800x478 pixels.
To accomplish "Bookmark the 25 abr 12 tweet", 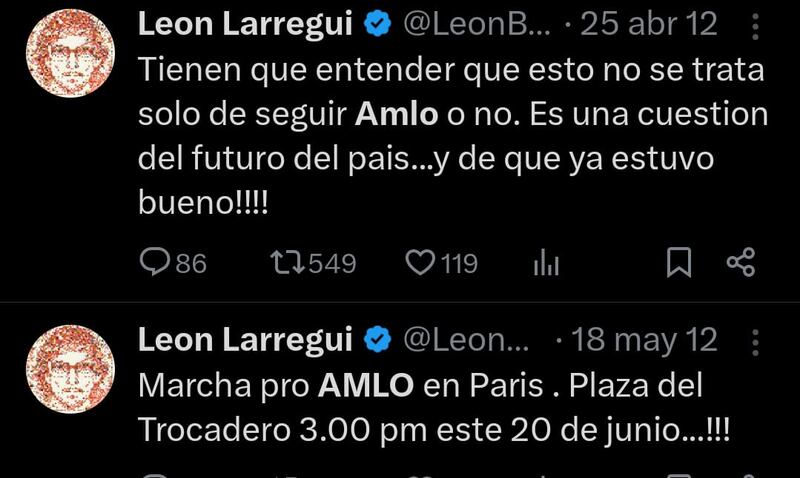I will click(x=679, y=263).
